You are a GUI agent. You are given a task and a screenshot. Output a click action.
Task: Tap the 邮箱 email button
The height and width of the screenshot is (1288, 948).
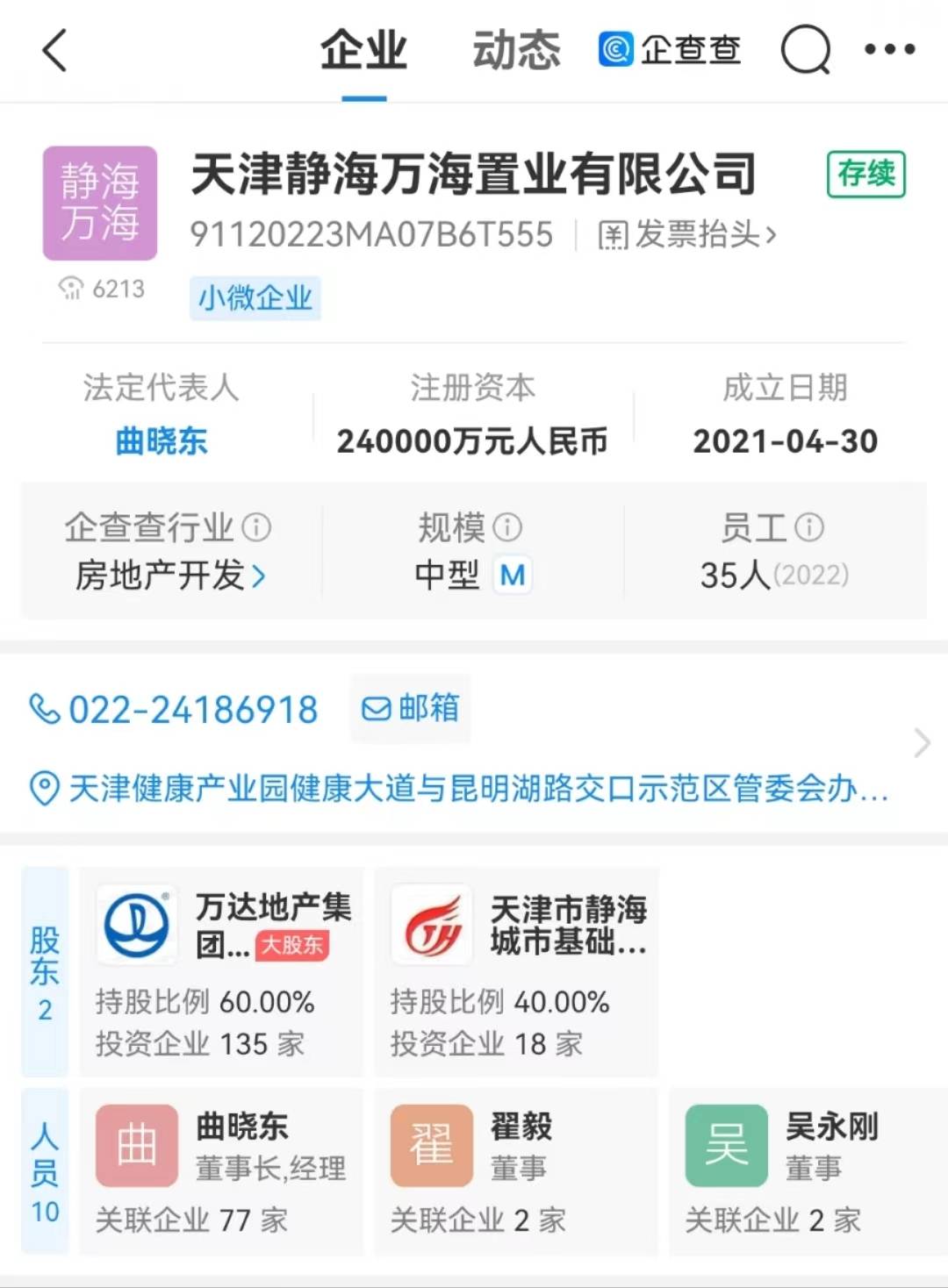coord(411,708)
